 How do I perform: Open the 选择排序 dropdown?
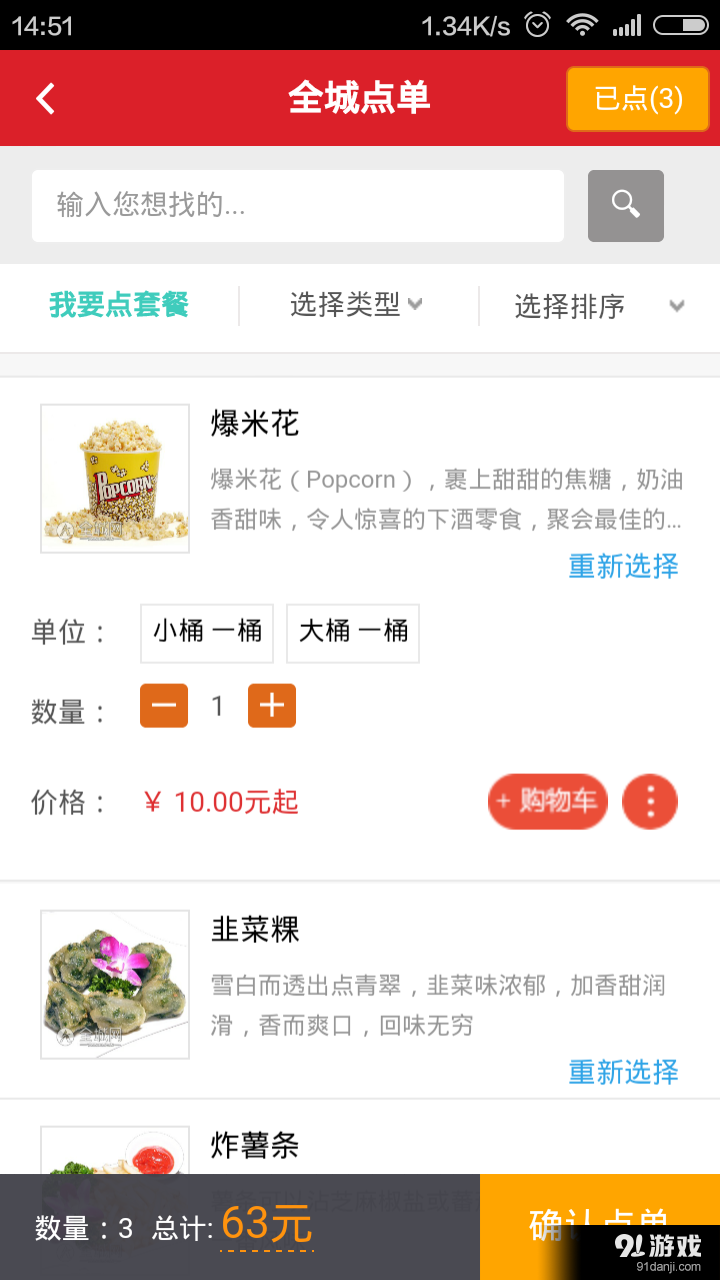(569, 307)
